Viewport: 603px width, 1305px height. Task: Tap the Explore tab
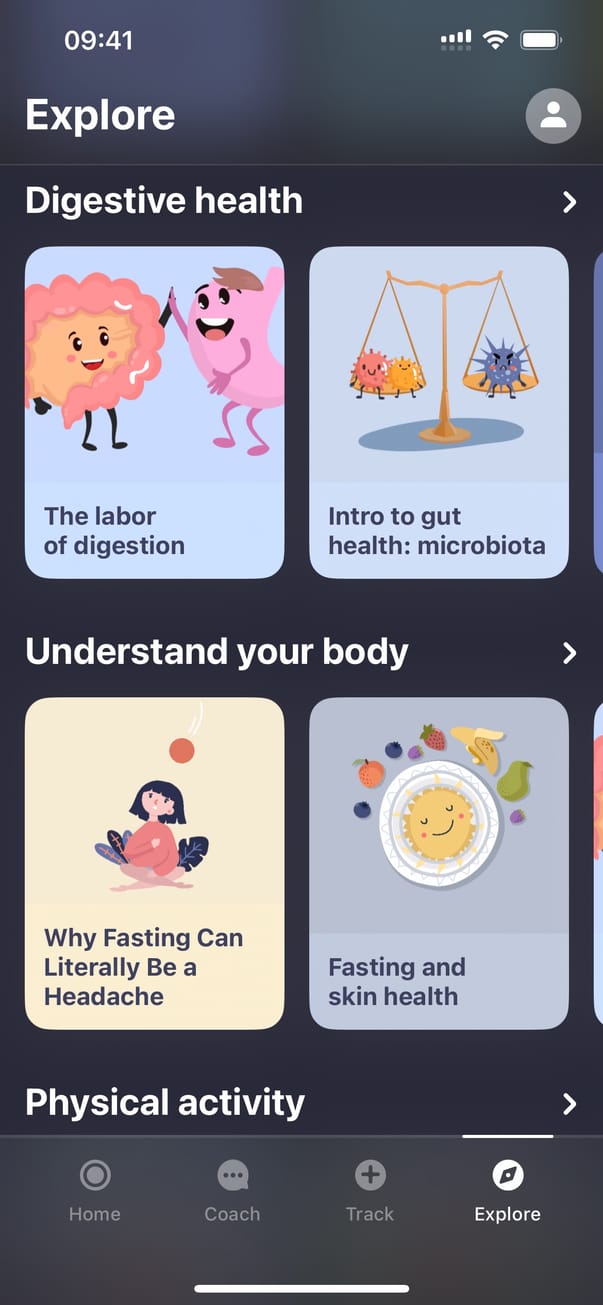click(x=507, y=1191)
